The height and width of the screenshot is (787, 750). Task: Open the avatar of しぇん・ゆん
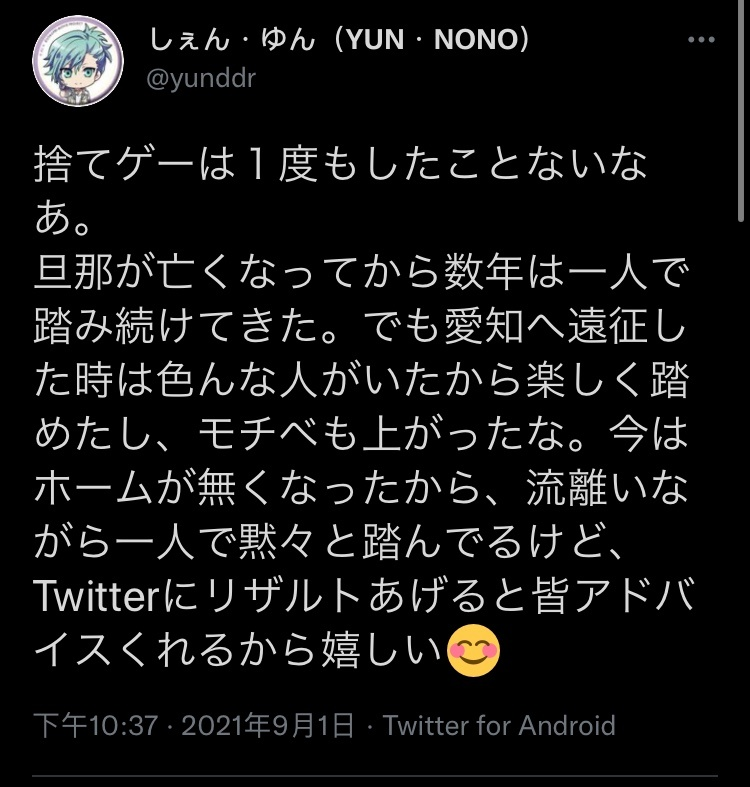click(78, 61)
